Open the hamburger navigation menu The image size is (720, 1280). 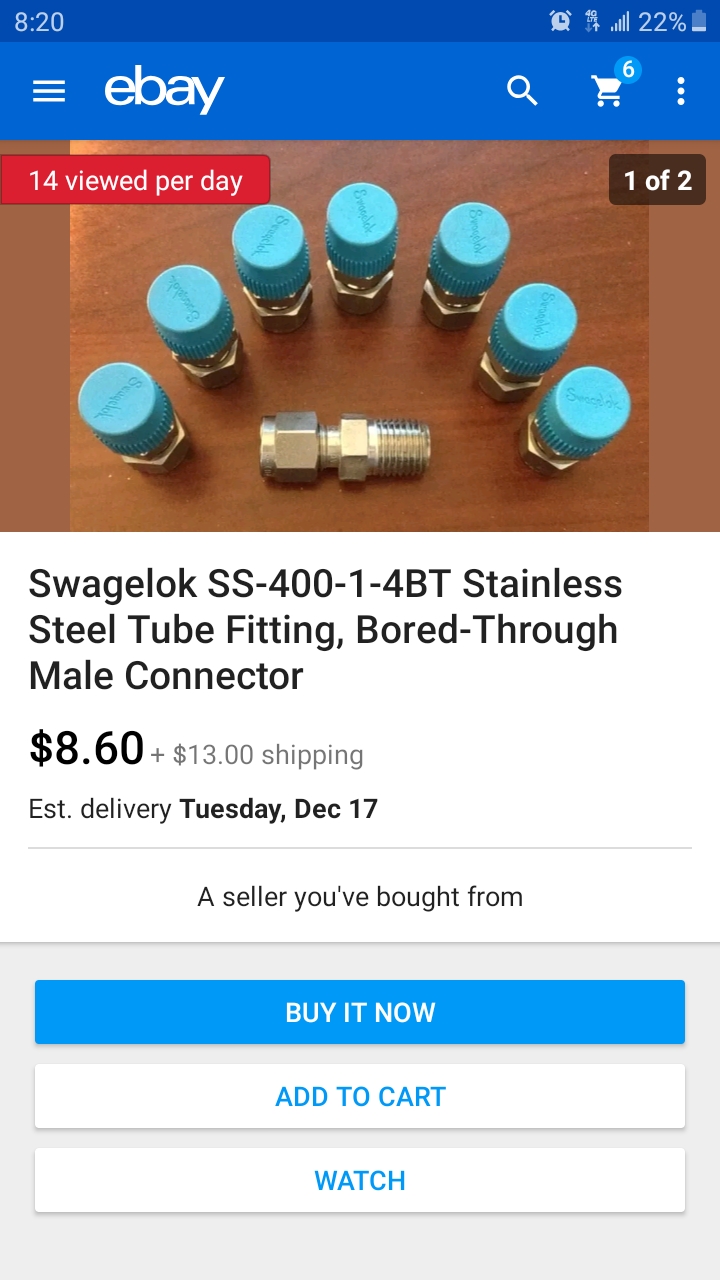click(x=48, y=91)
